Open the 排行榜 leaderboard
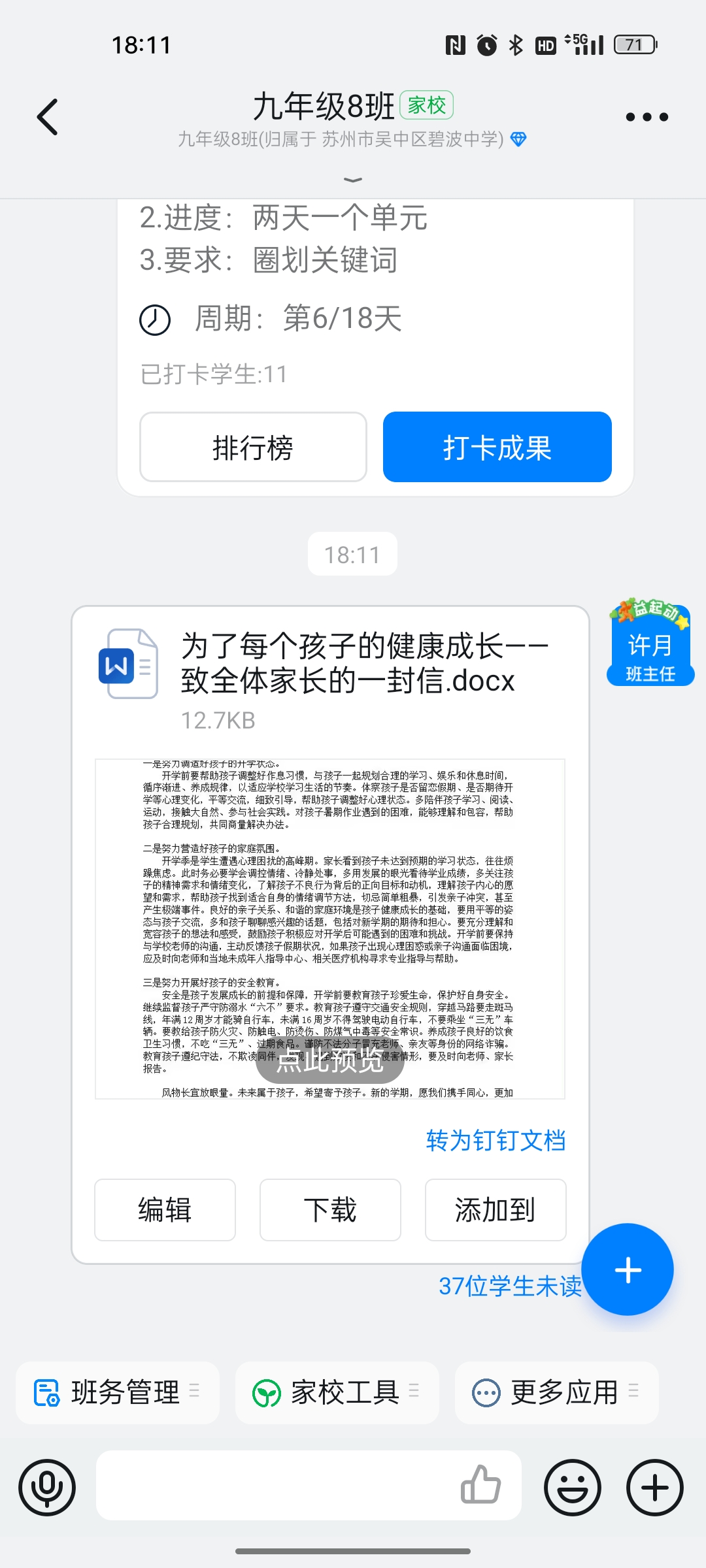 [253, 448]
